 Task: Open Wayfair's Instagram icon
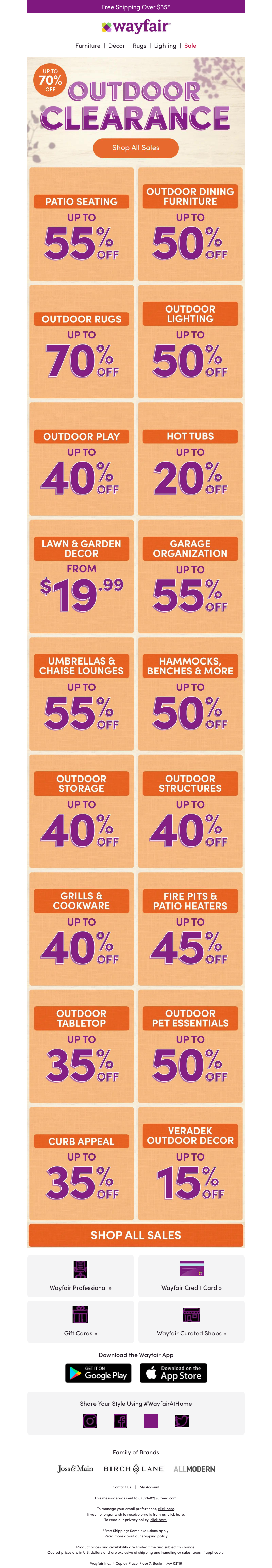90,1421
